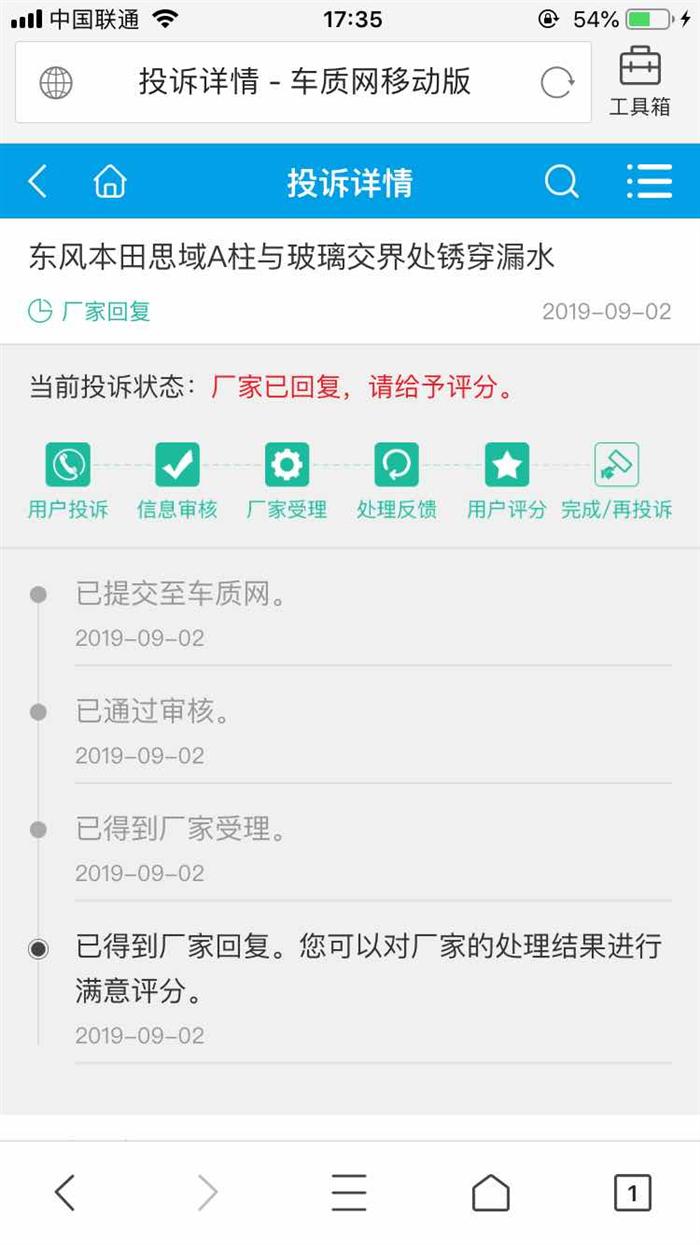Screen dimensions: 700x1245
Task: Select the 用户评分 step icon
Action: 506,465
